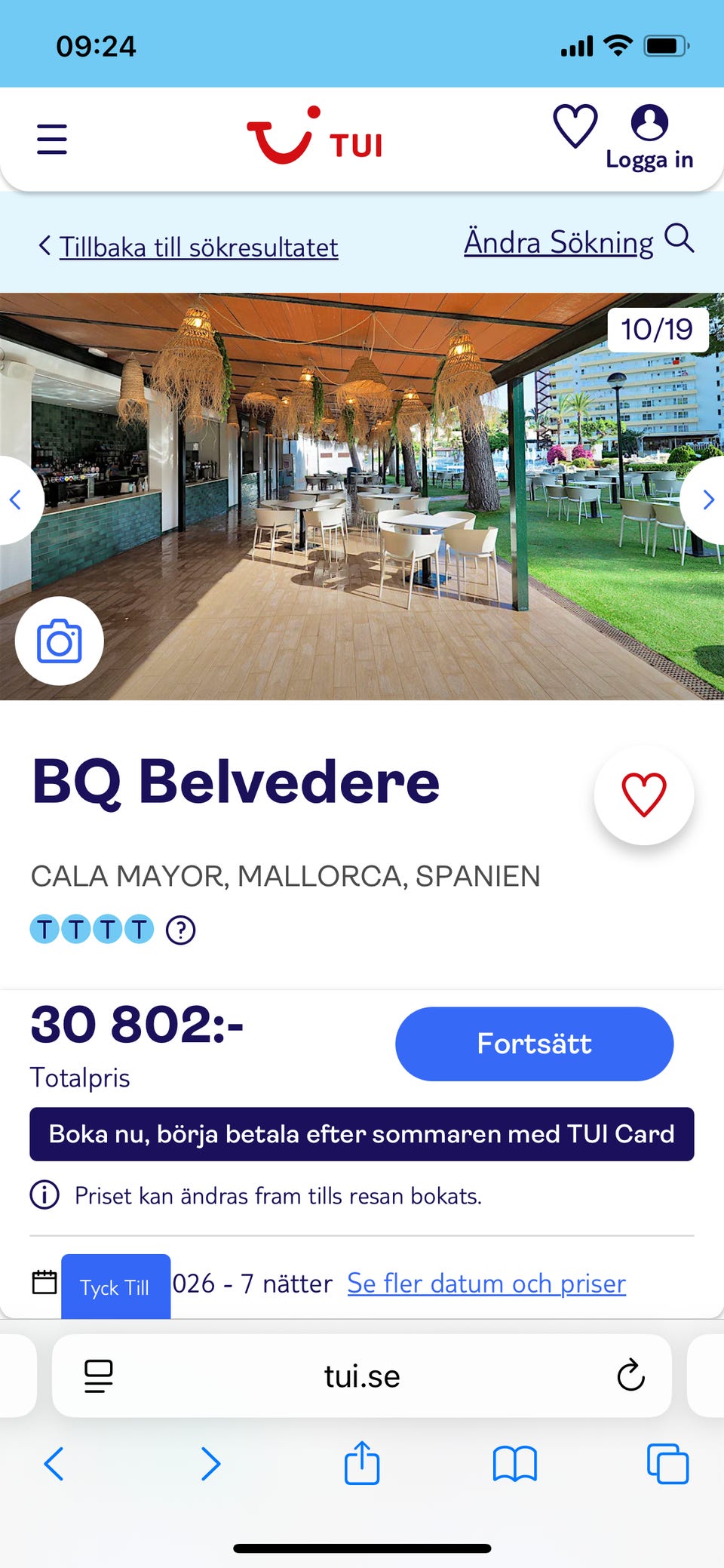Open Safari bookmarks
This screenshot has width=724, height=1568.
point(514,1464)
